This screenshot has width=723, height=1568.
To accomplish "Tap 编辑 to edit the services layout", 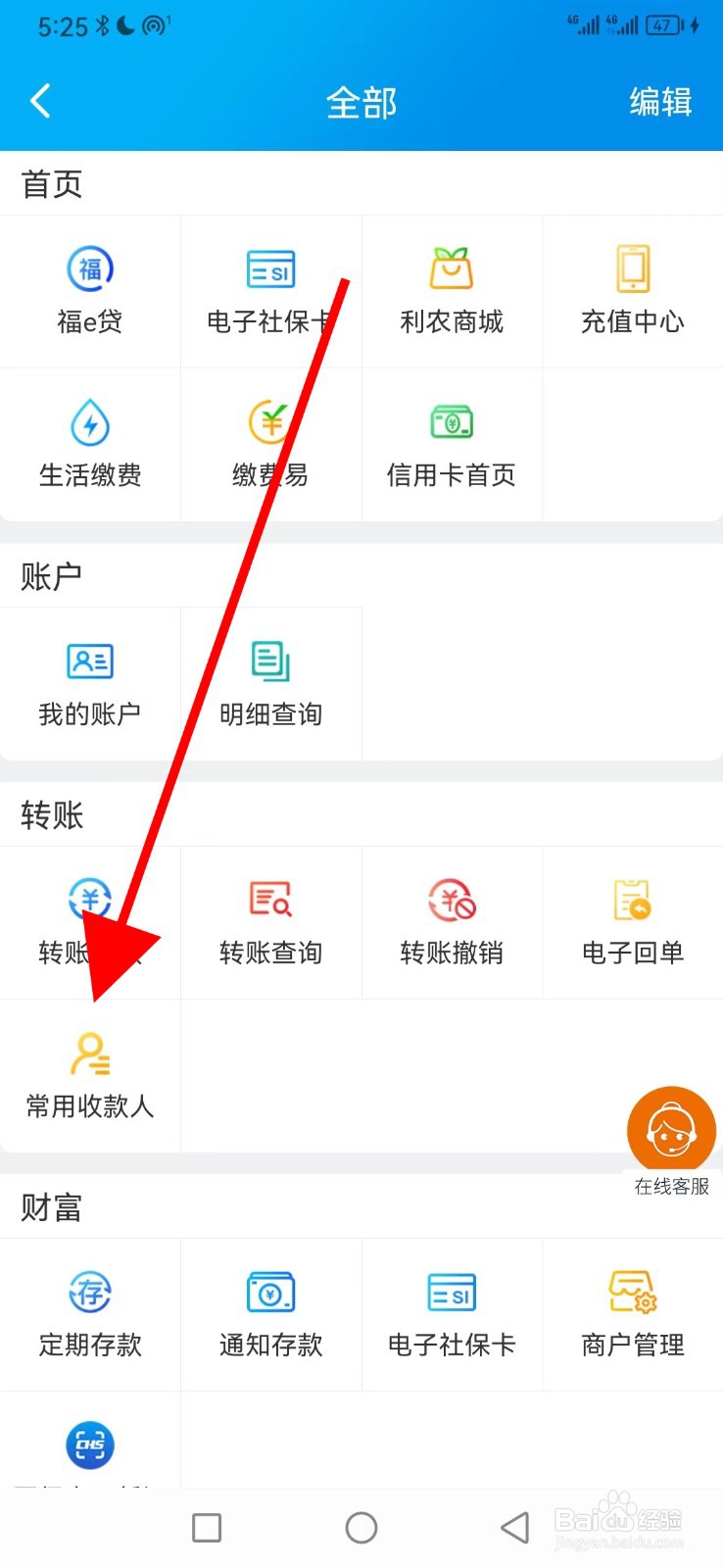I will click(x=660, y=101).
